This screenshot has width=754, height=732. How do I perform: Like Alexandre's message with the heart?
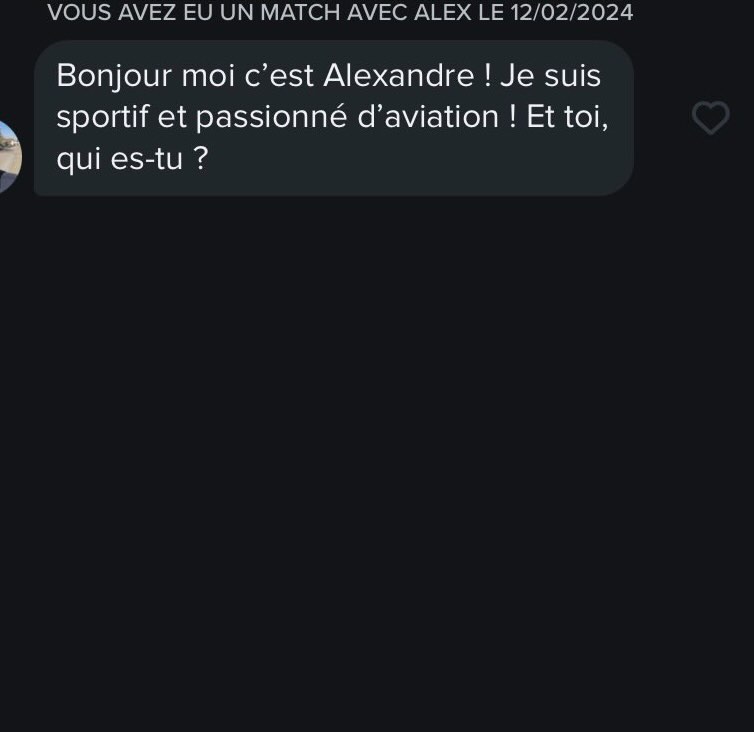(x=711, y=119)
